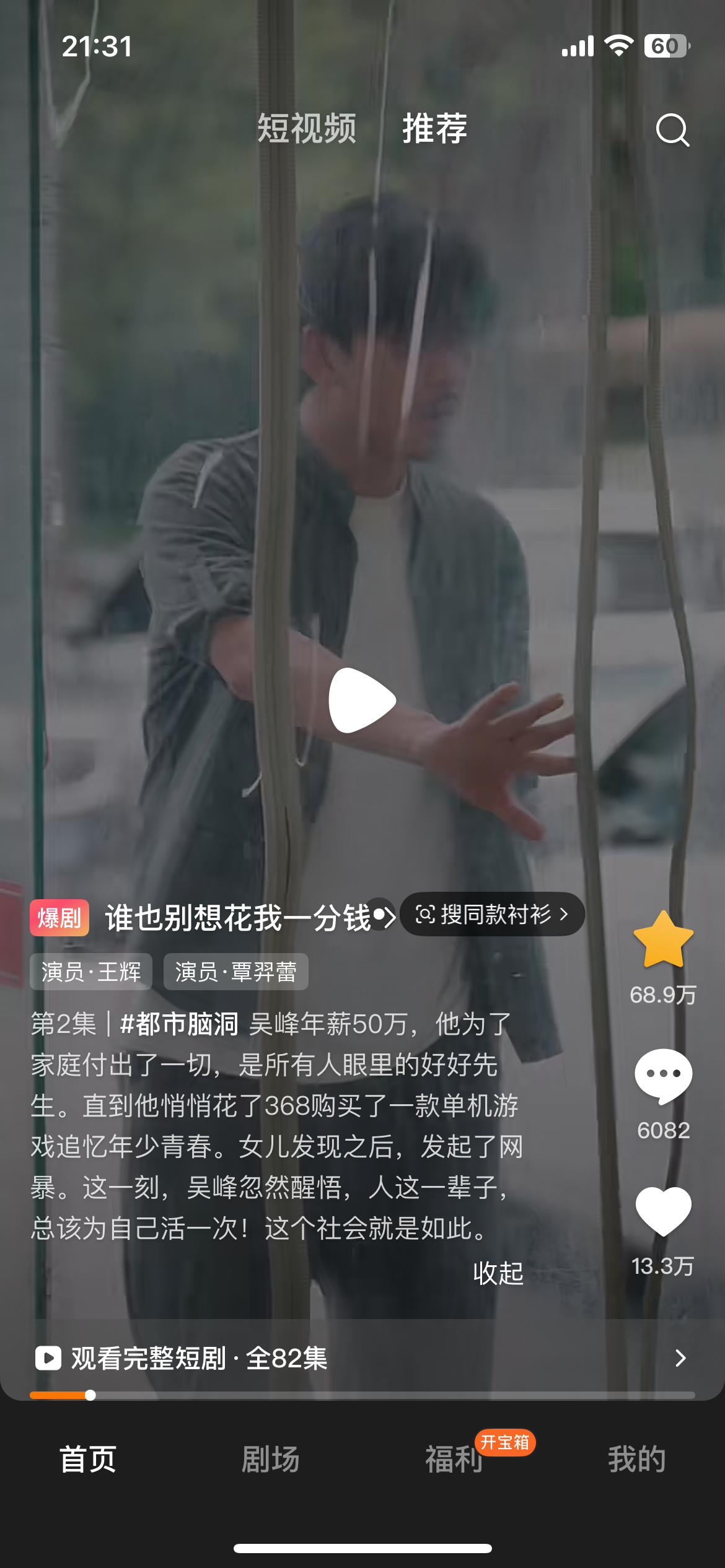725x1568 pixels.
Task: Open the #都市脑洞 hashtag
Action: [x=179, y=1024]
